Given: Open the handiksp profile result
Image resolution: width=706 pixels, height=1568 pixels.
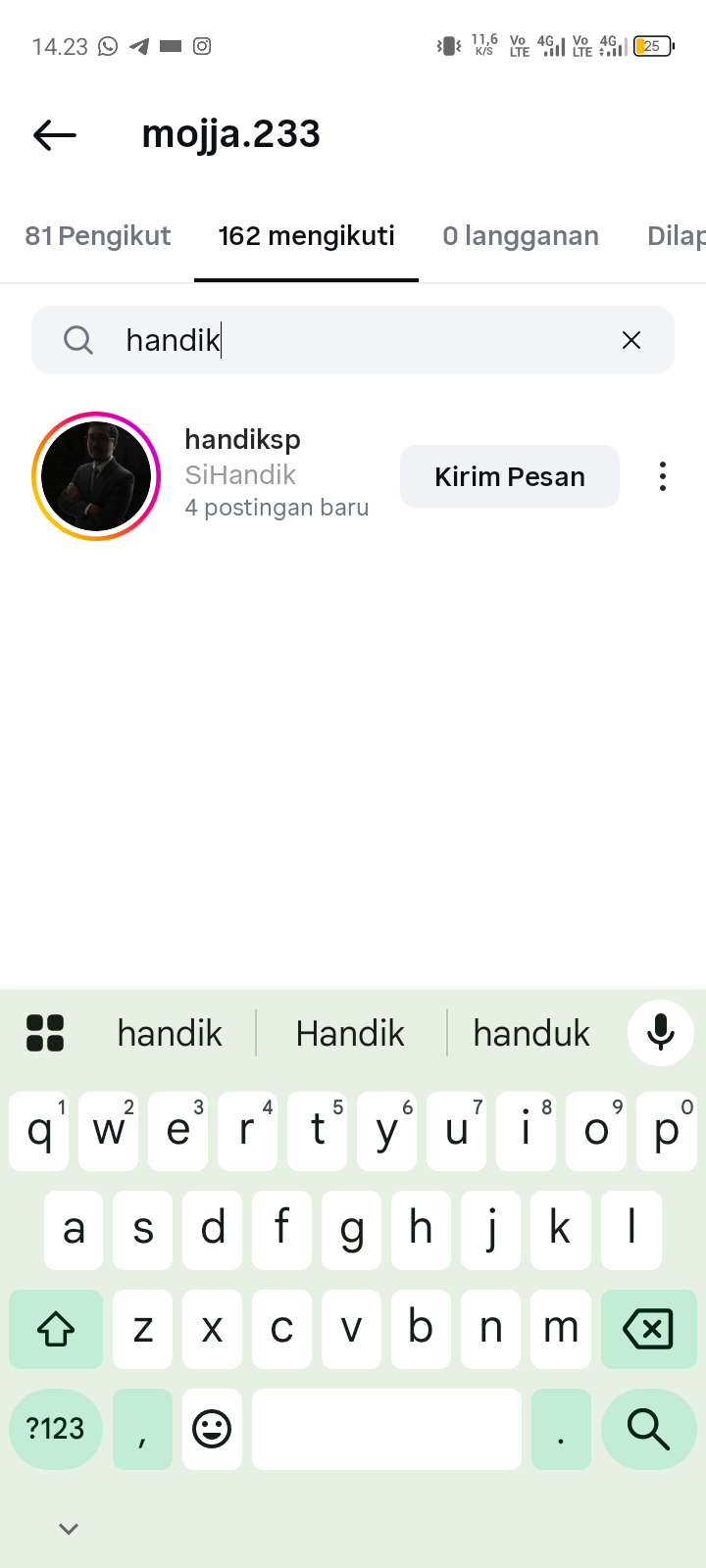Looking at the screenshot, I should click(242, 440).
